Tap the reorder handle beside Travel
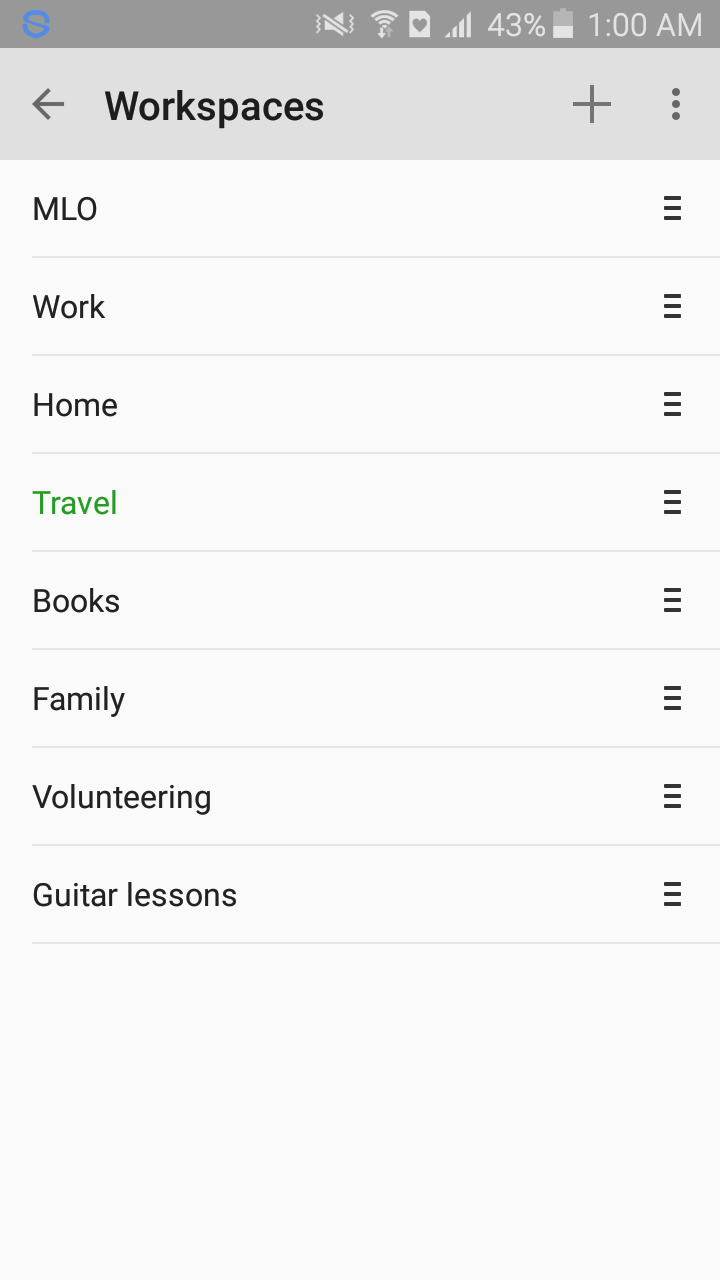The width and height of the screenshot is (720, 1280). coord(672,503)
